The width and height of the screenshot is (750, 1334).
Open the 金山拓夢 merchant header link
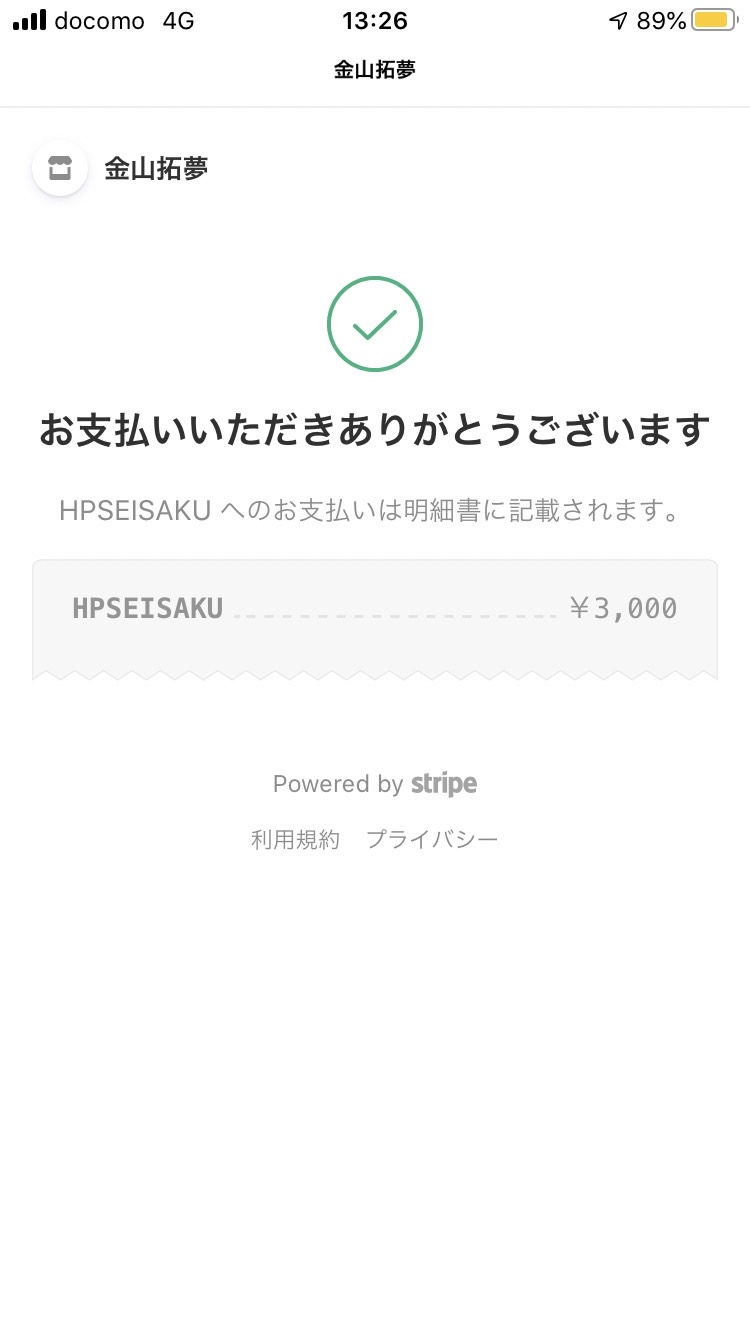(121, 168)
